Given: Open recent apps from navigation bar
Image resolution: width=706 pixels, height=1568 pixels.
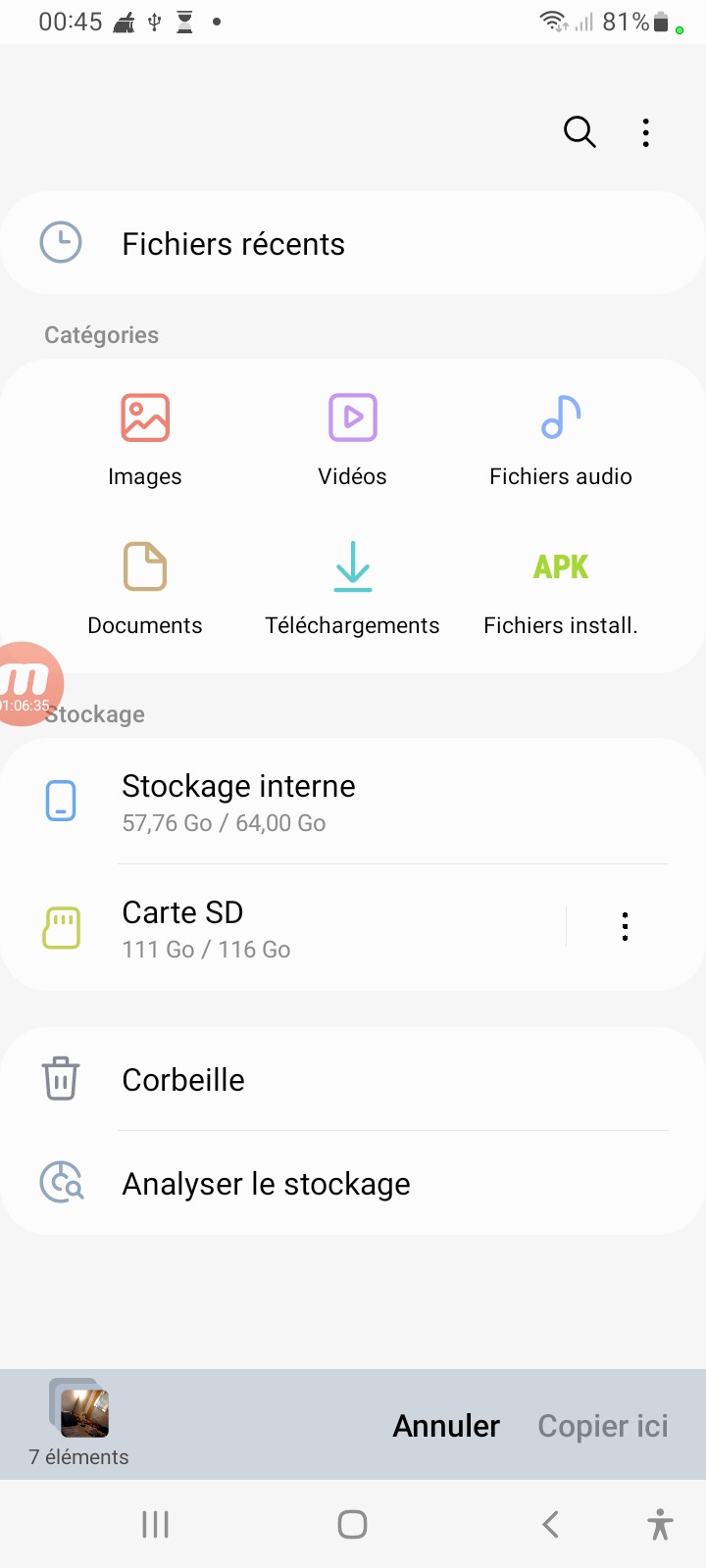Looking at the screenshot, I should [155, 1524].
